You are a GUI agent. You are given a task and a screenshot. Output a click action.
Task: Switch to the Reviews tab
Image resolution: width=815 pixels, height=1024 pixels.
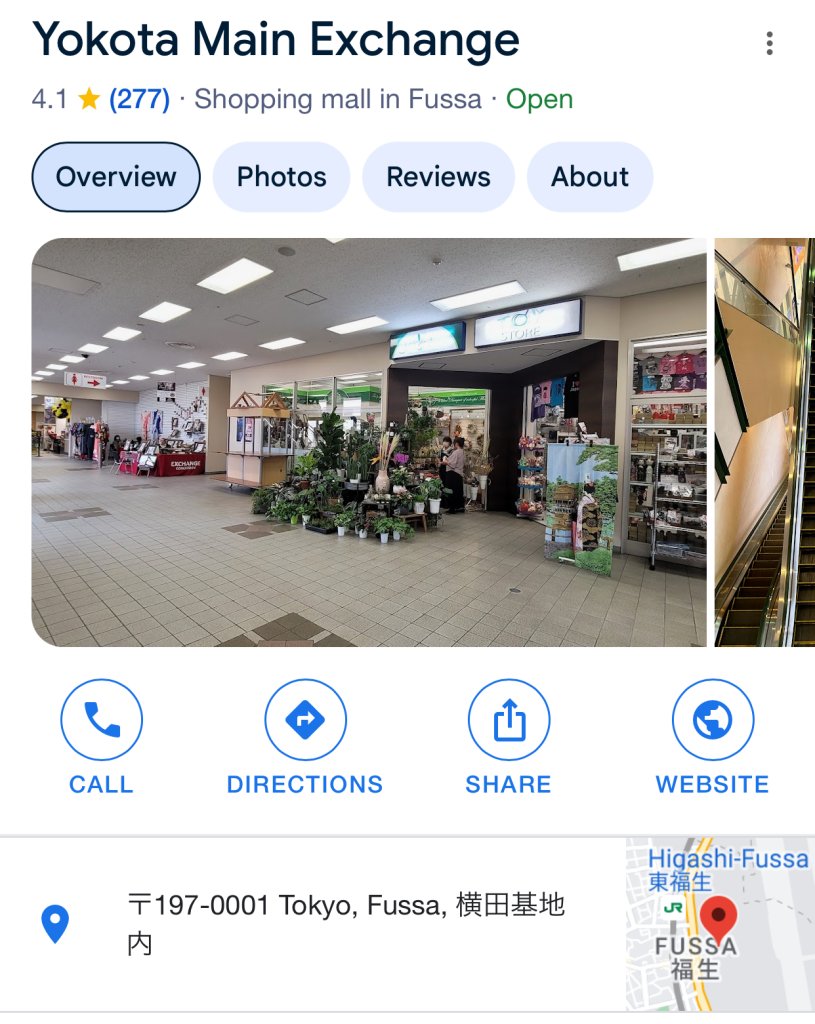[438, 177]
